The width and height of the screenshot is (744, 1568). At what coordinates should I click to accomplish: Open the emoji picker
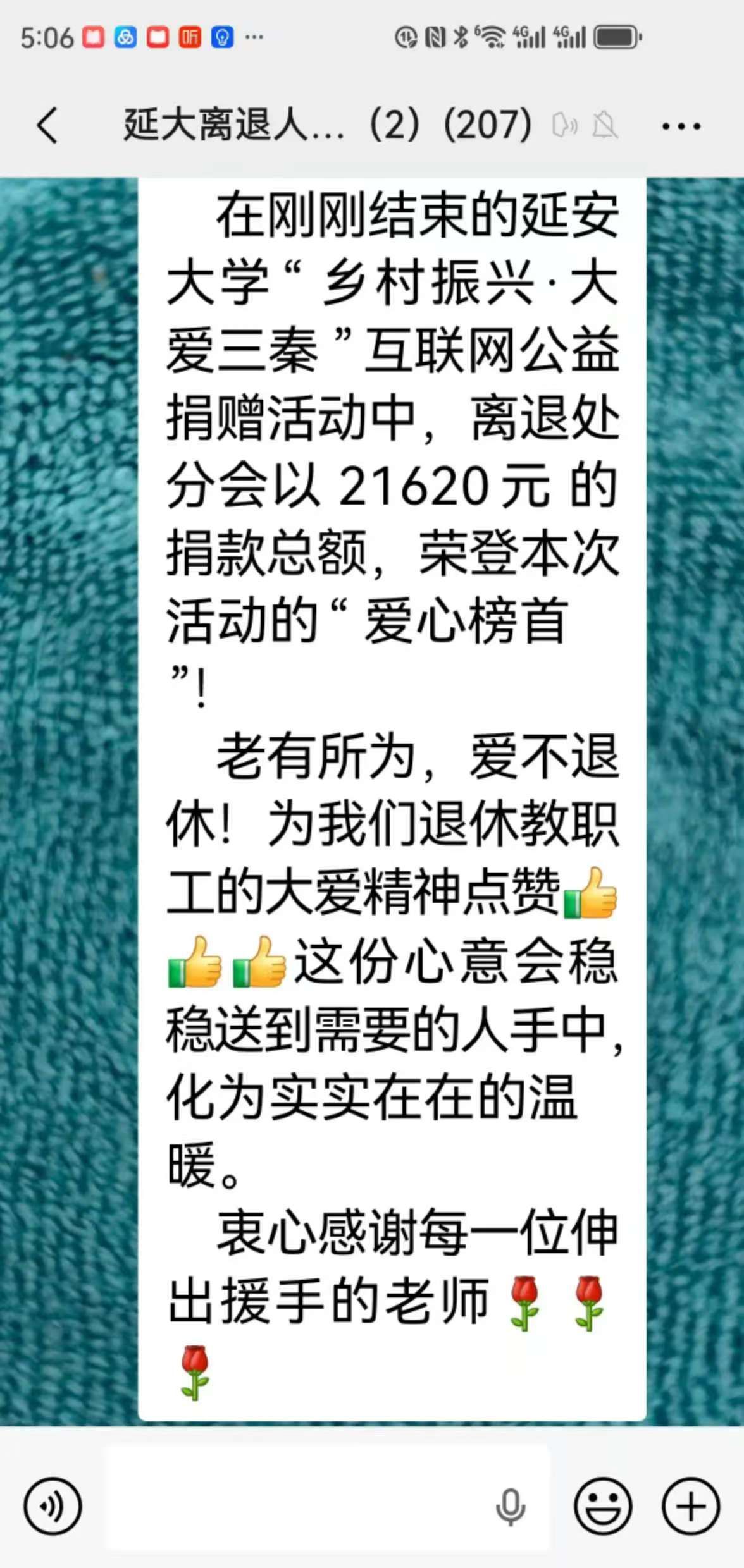(602, 1507)
